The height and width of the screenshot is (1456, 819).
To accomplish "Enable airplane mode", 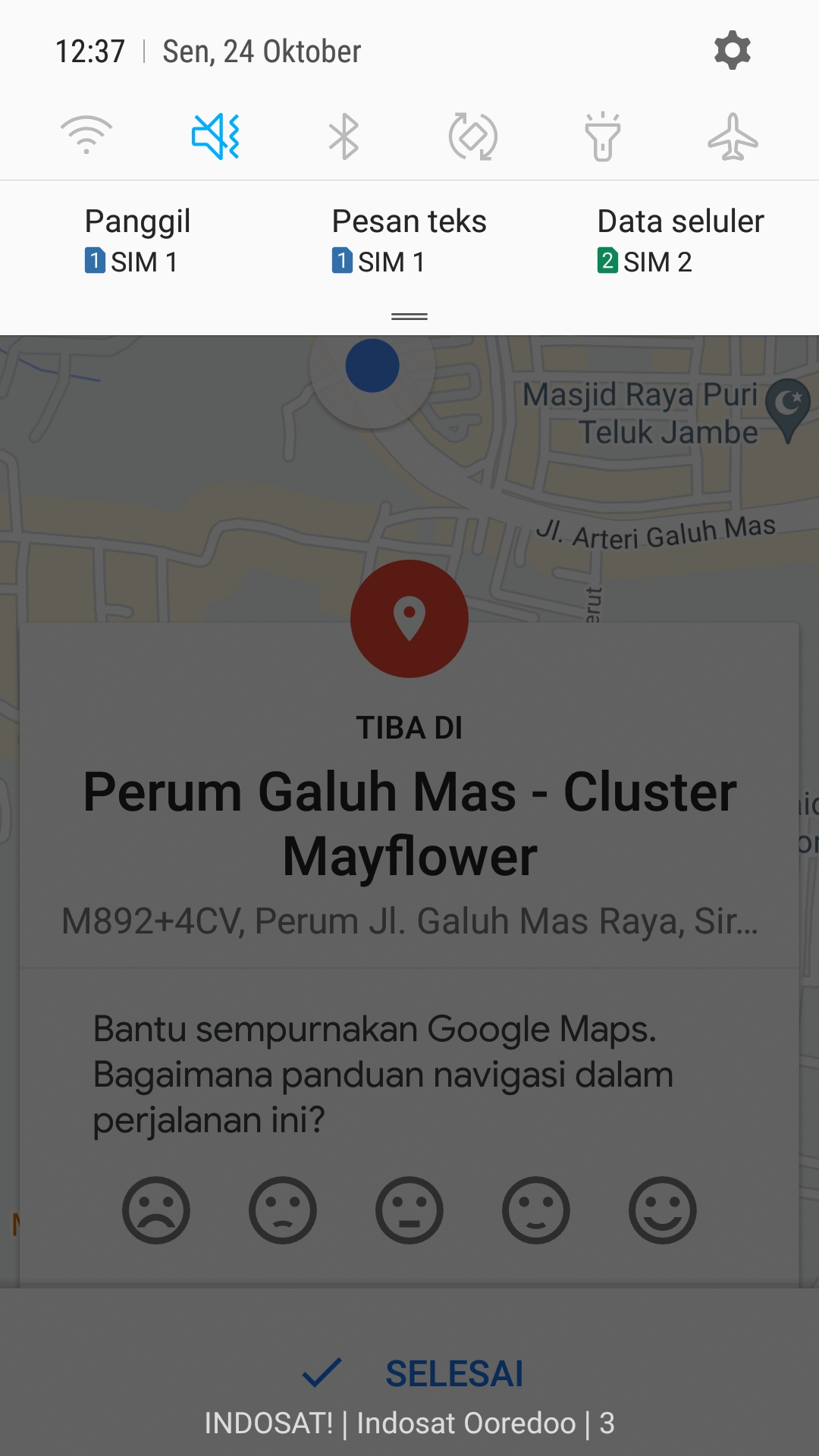I will [x=733, y=136].
